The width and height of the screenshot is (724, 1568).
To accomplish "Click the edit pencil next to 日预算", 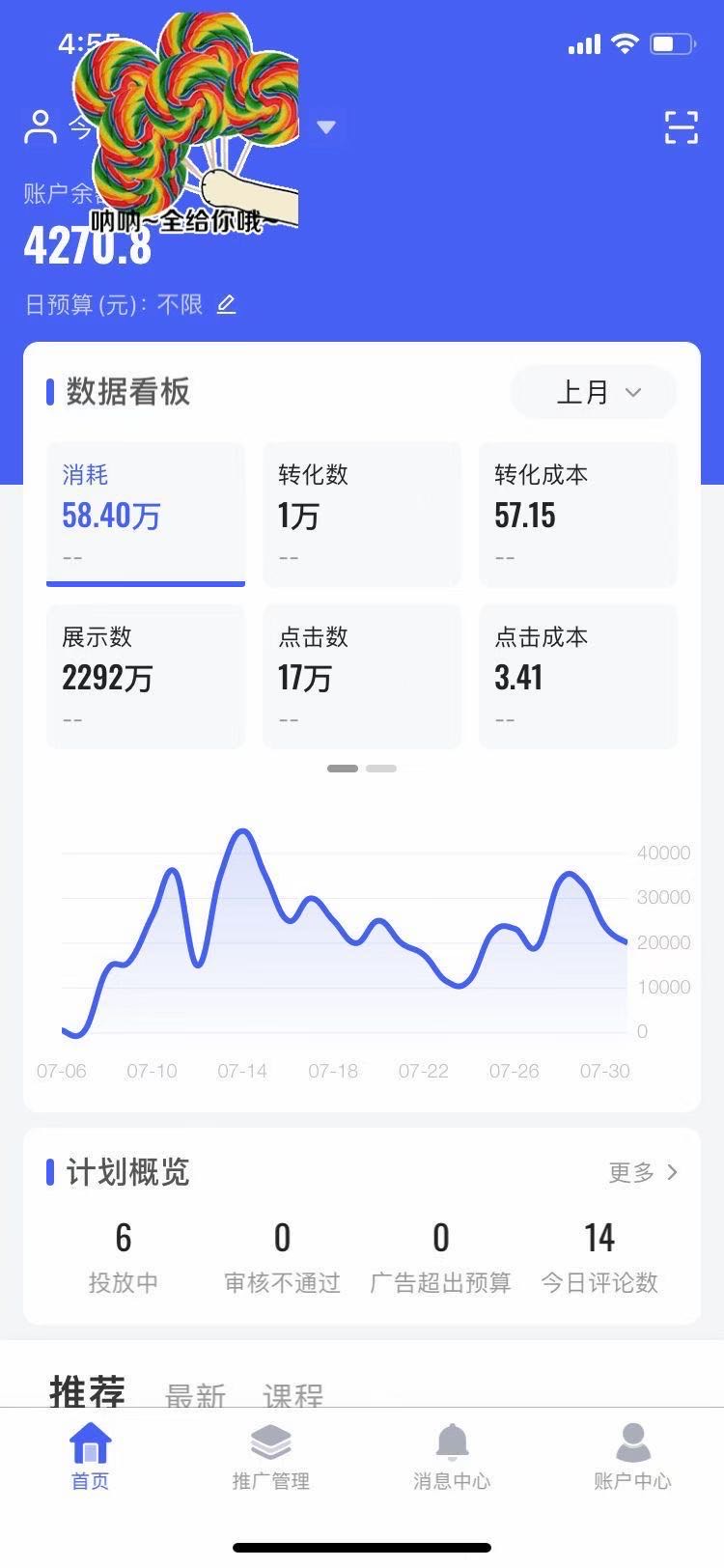I will pos(227,305).
